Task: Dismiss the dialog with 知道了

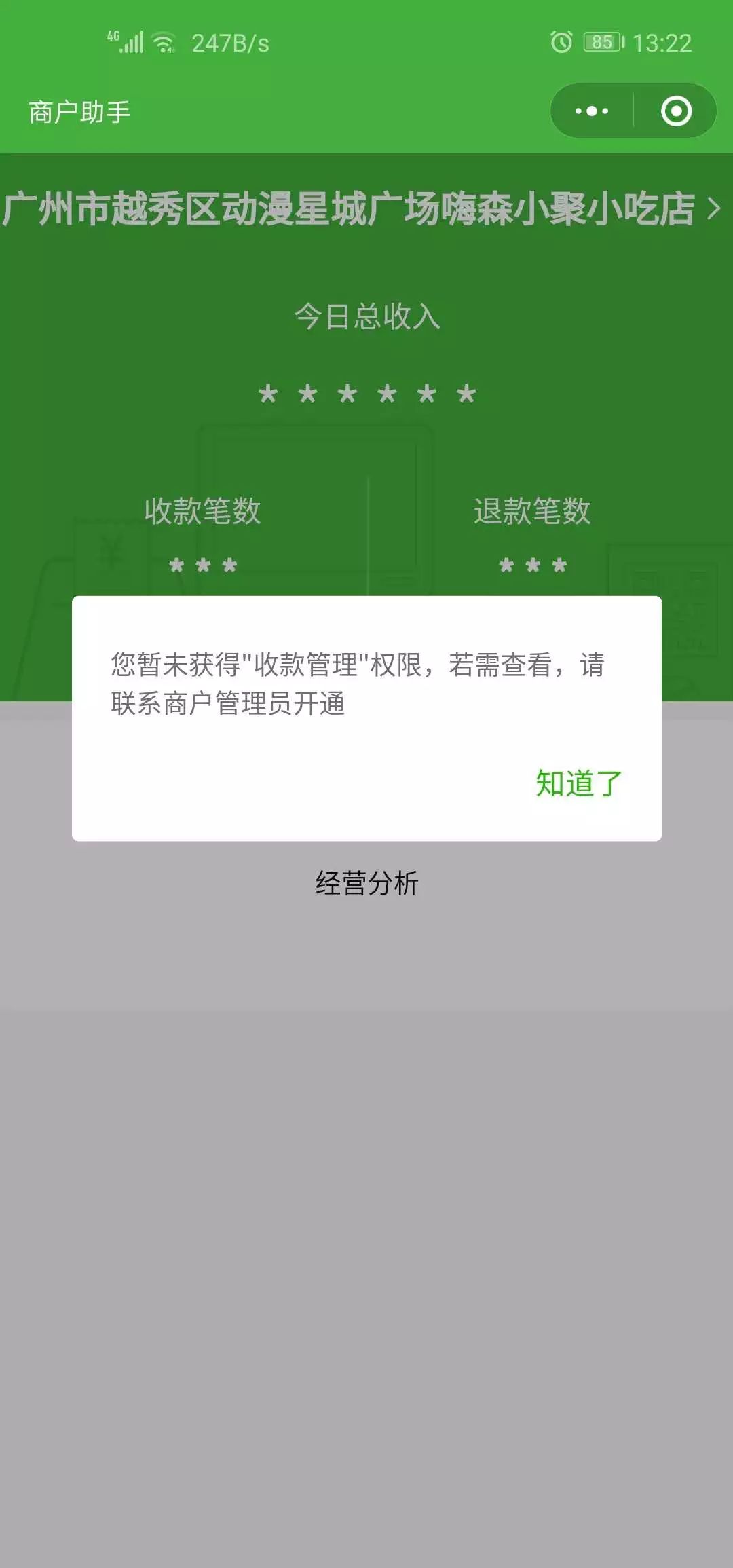Action: coord(578,783)
